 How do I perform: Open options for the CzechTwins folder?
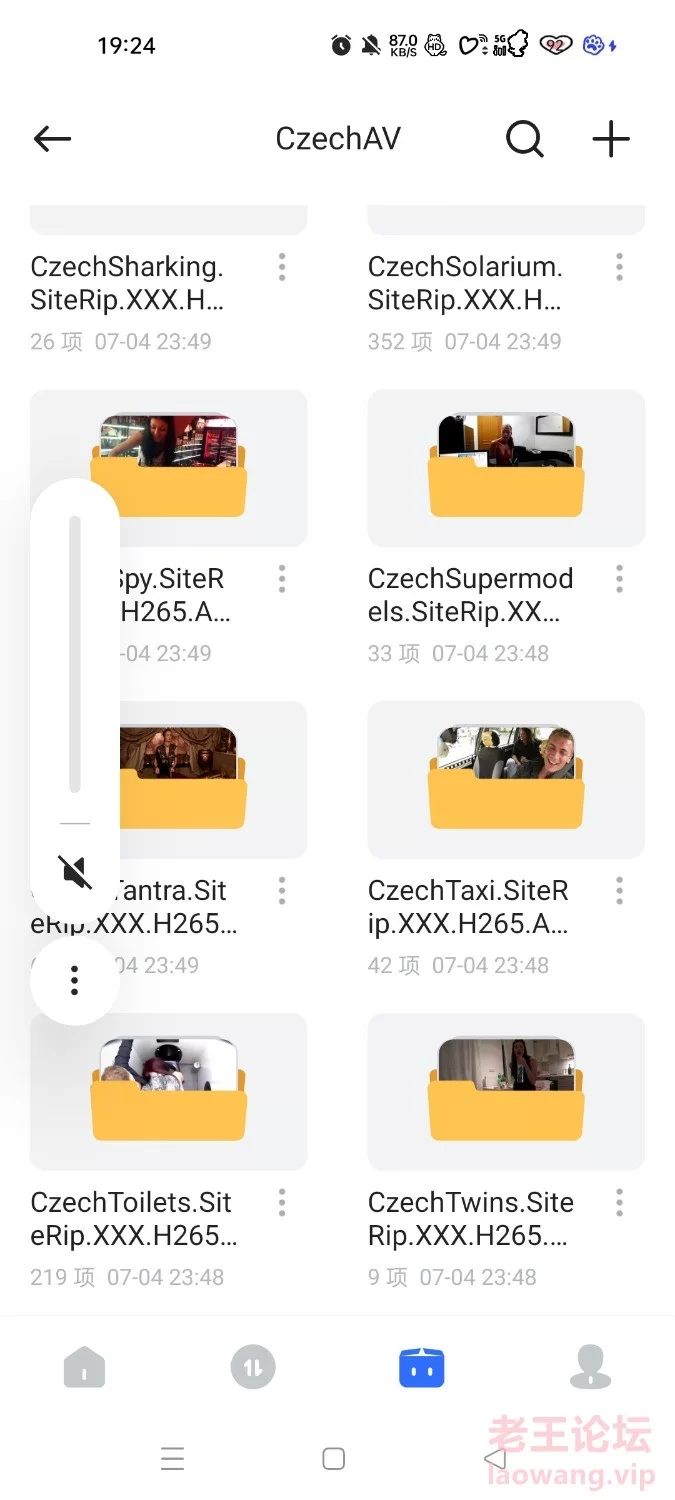619,1203
